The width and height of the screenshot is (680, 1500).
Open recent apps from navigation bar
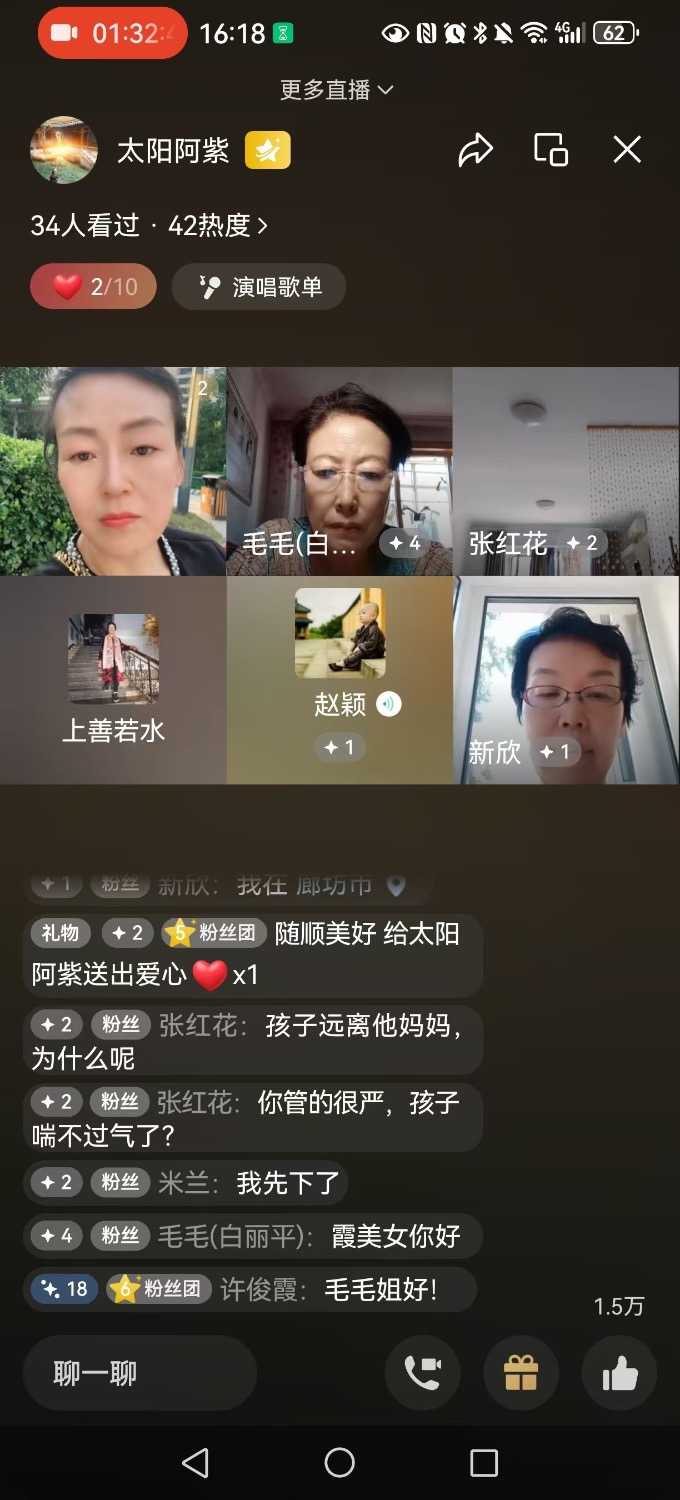(484, 1463)
